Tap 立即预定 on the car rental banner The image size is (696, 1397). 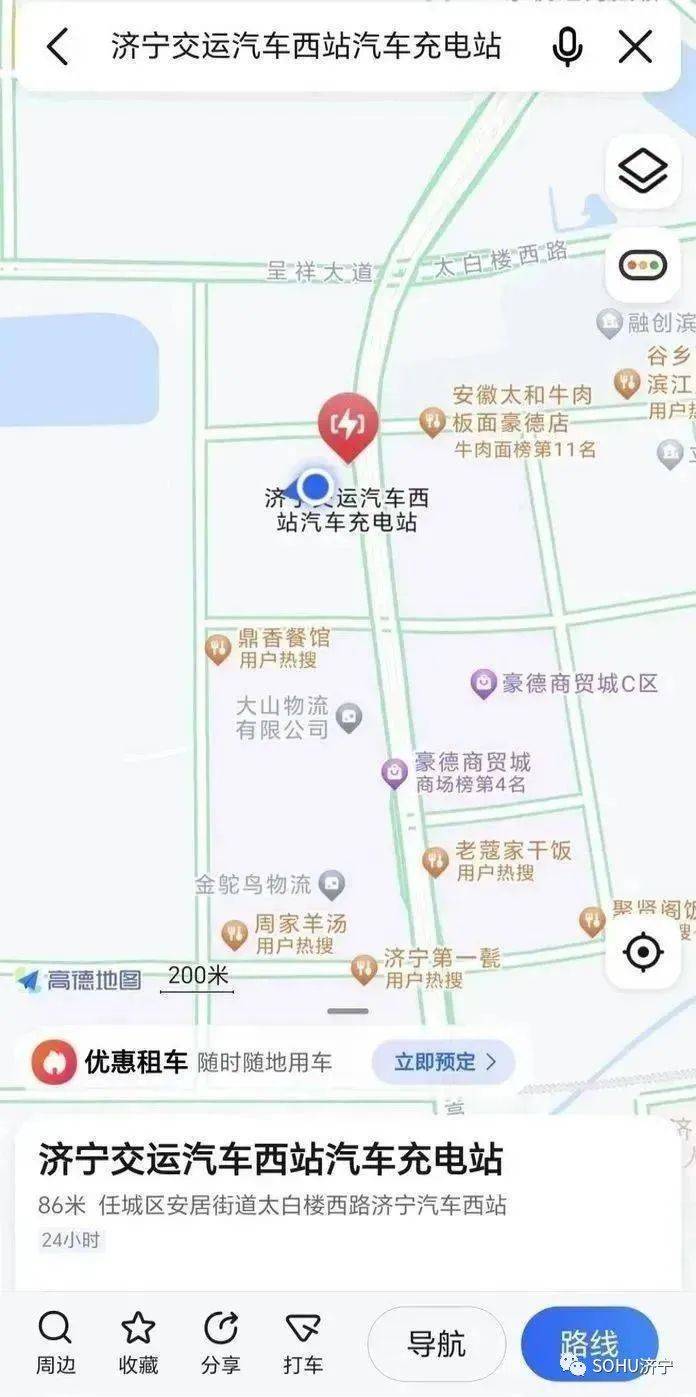point(443,1062)
